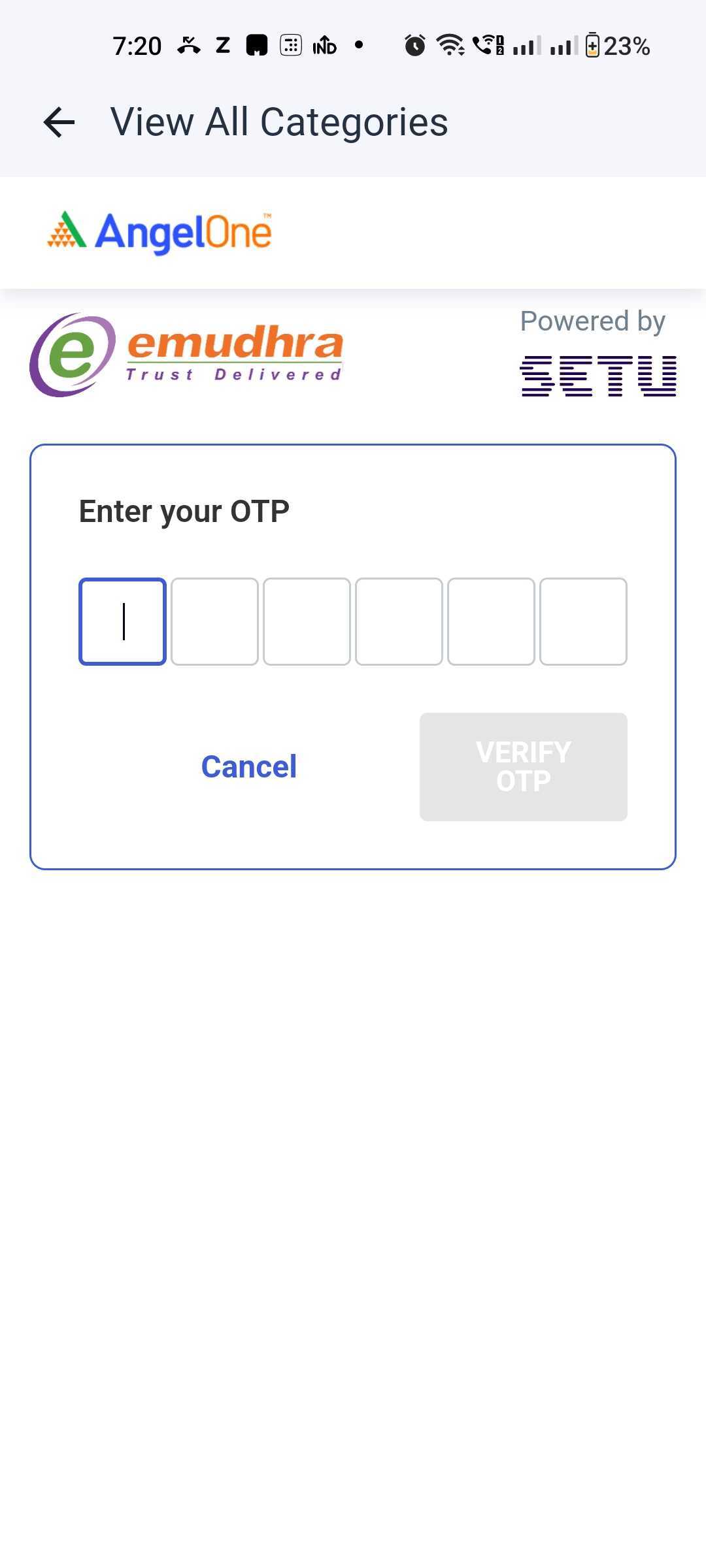
Task: Select the fifth OTP digit box
Action: point(491,621)
